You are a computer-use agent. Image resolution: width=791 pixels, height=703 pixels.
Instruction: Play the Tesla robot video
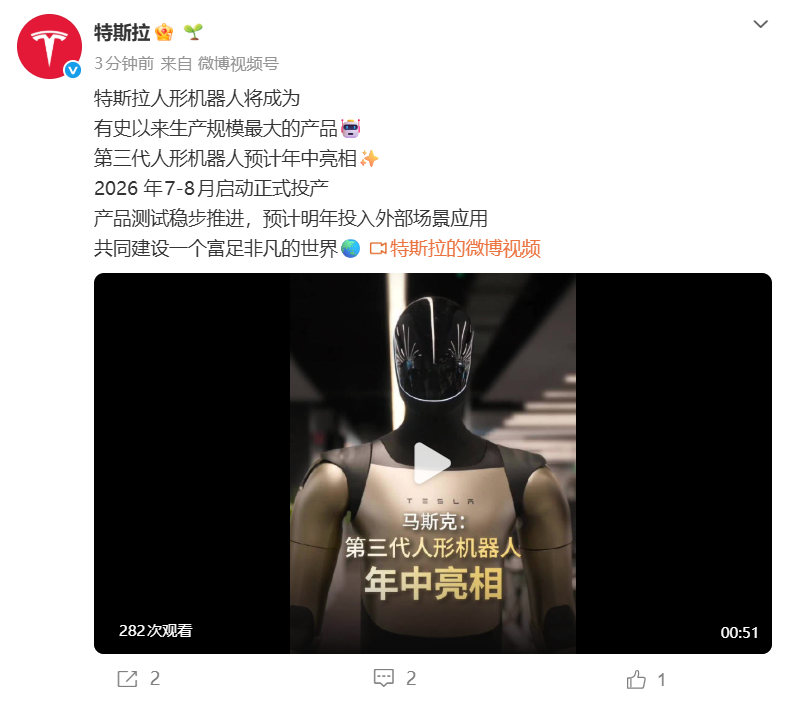[x=432, y=463]
